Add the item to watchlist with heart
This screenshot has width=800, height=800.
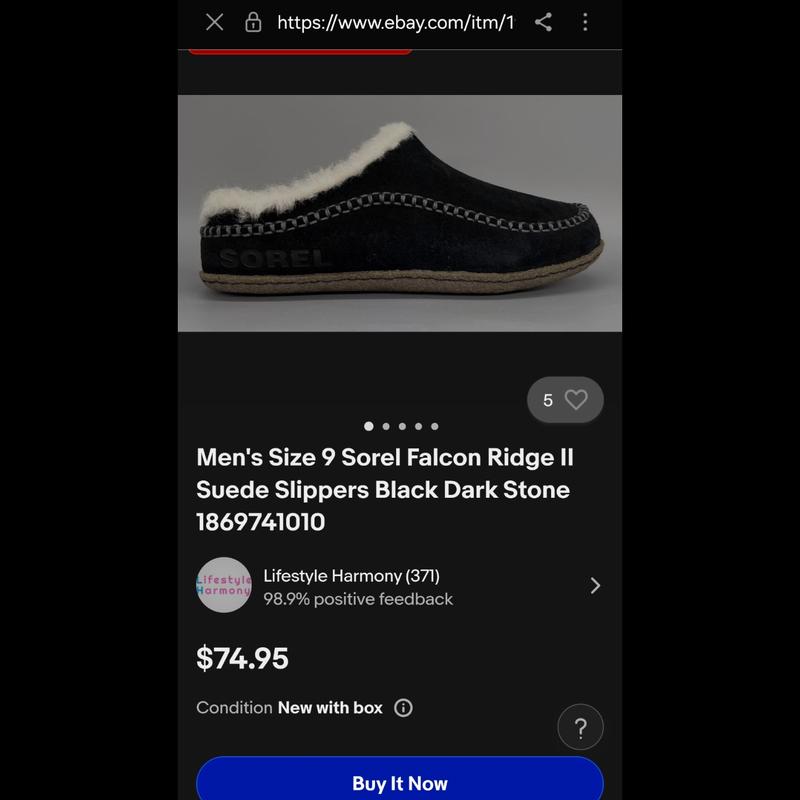pyautogui.click(x=575, y=400)
